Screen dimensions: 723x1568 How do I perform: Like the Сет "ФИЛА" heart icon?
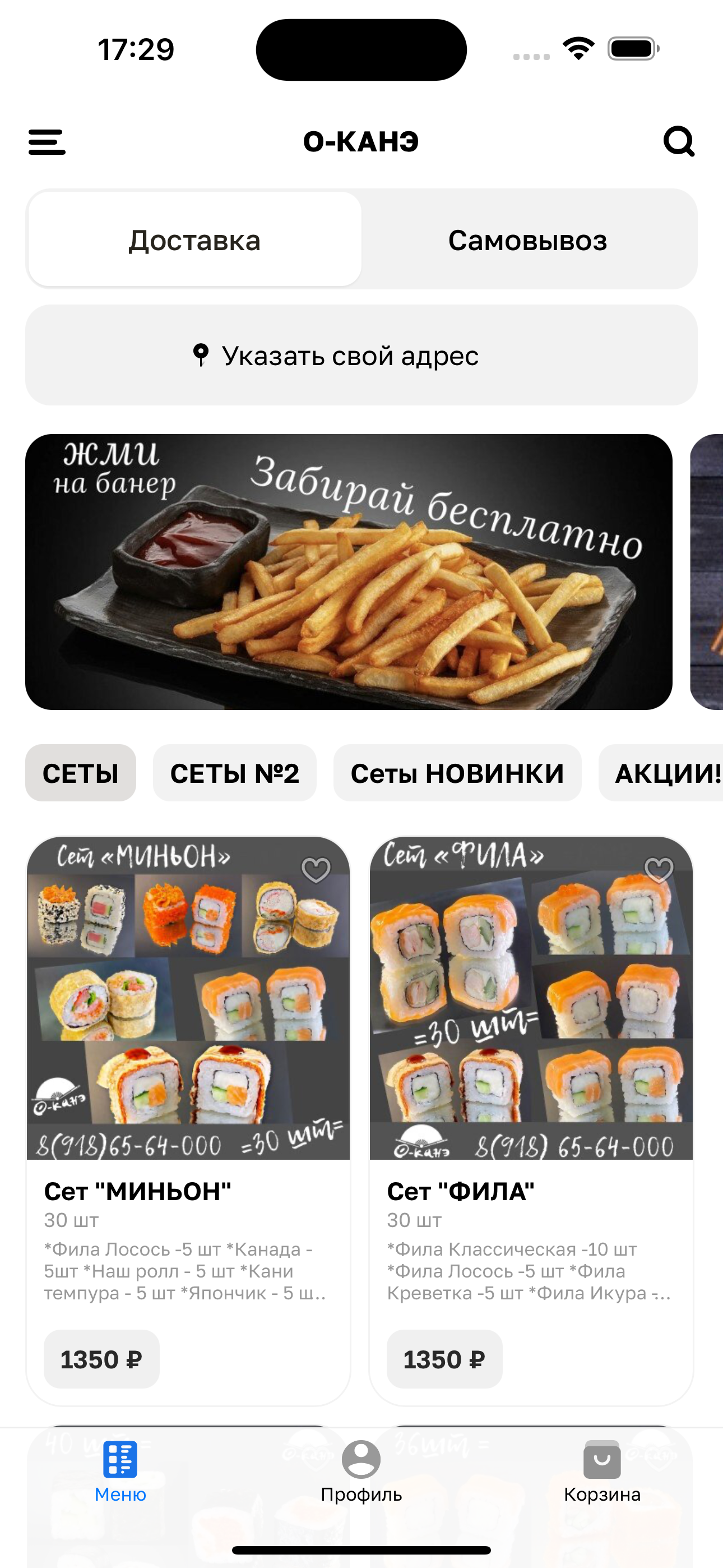[x=659, y=870]
